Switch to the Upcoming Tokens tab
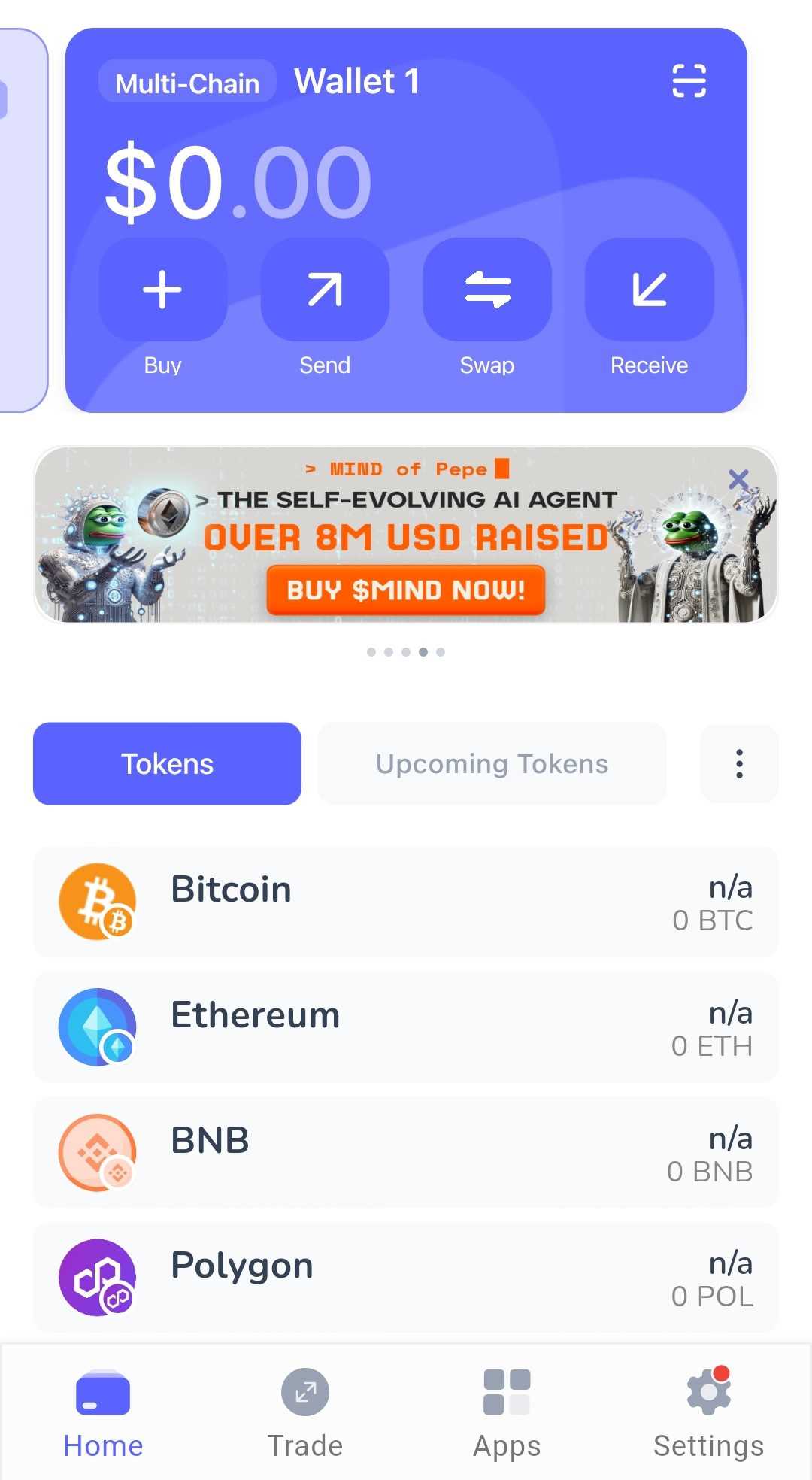 coord(491,763)
